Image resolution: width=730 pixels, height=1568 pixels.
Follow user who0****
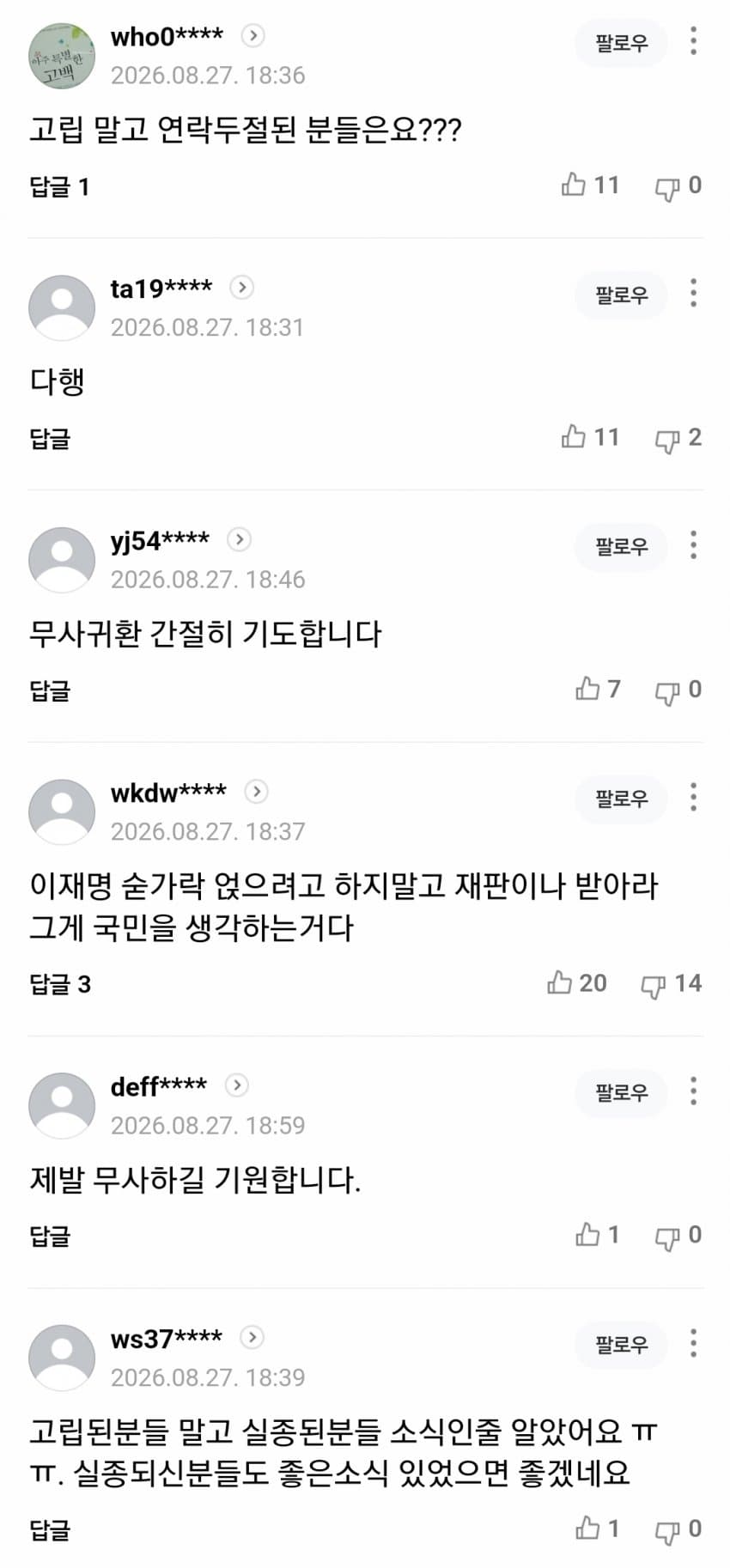621,42
